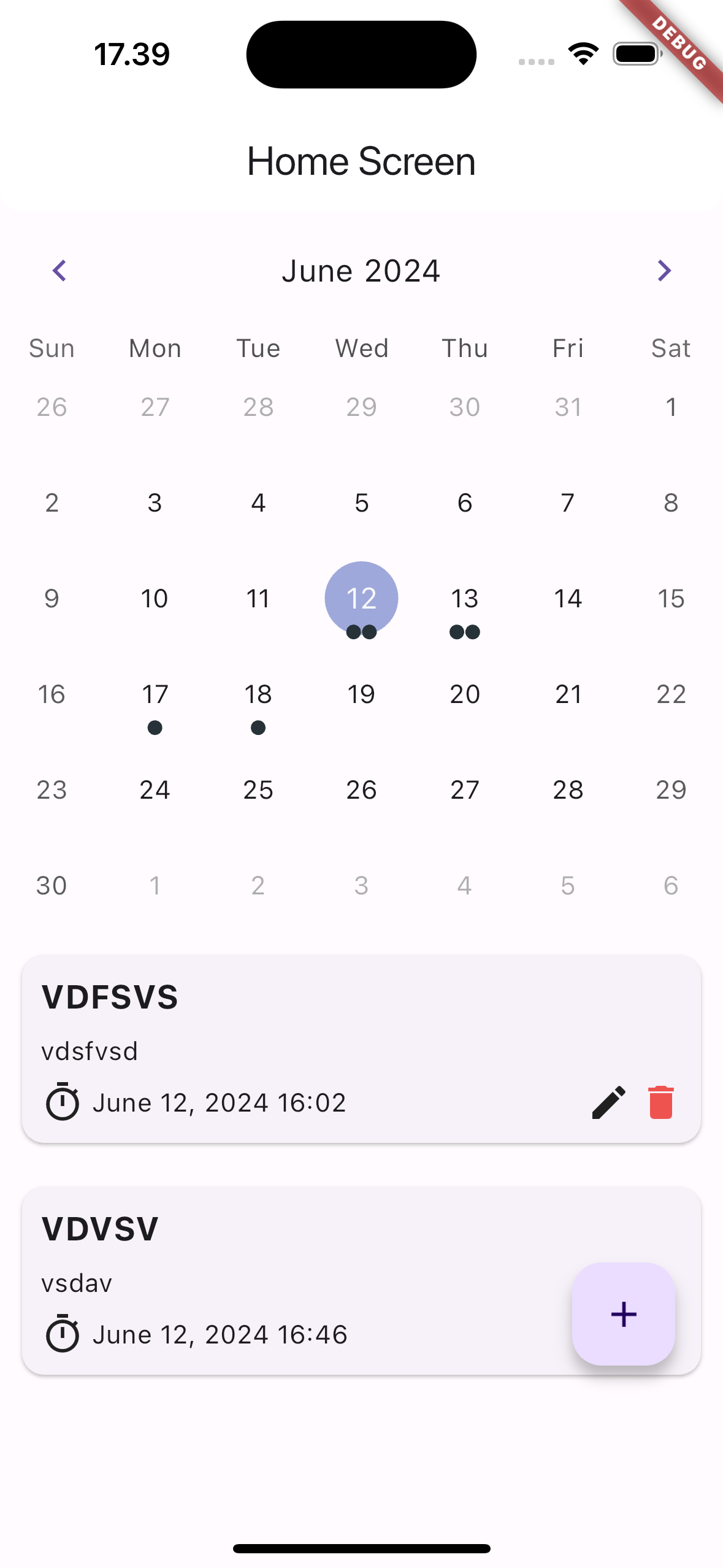
Task: Select June 28 in the calendar
Action: [568, 790]
